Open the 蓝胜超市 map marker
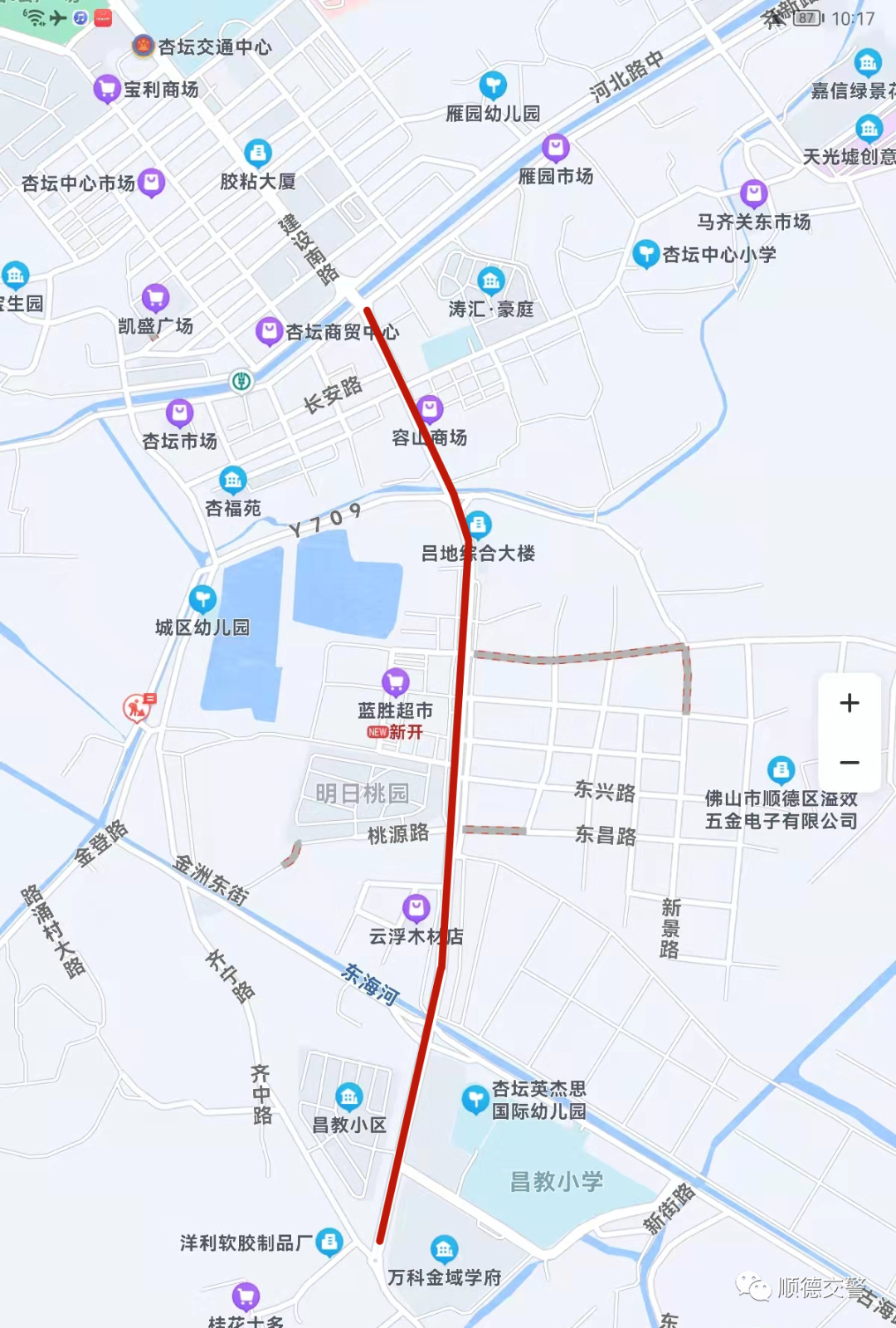 point(396,682)
